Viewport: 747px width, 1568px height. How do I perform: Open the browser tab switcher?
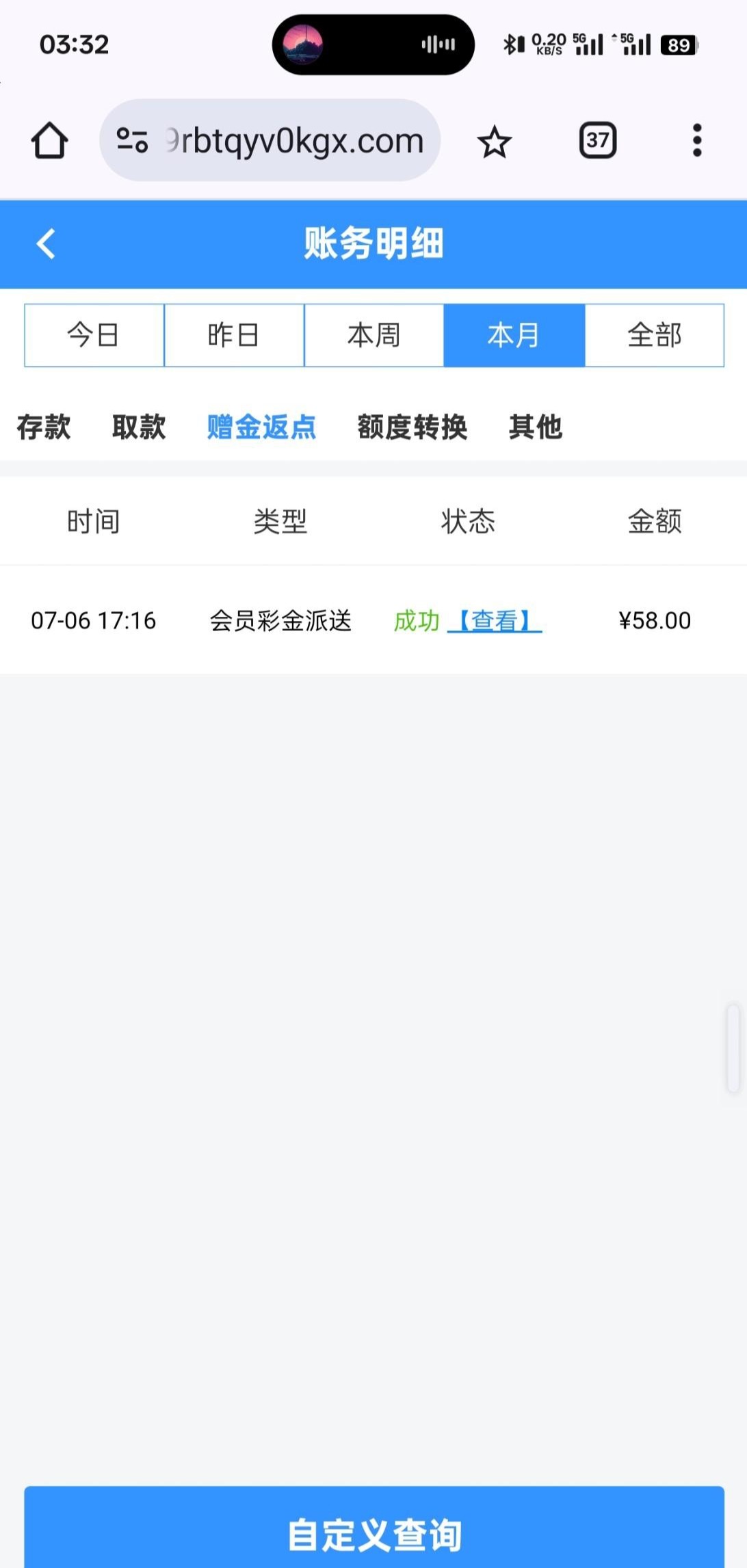click(x=598, y=141)
